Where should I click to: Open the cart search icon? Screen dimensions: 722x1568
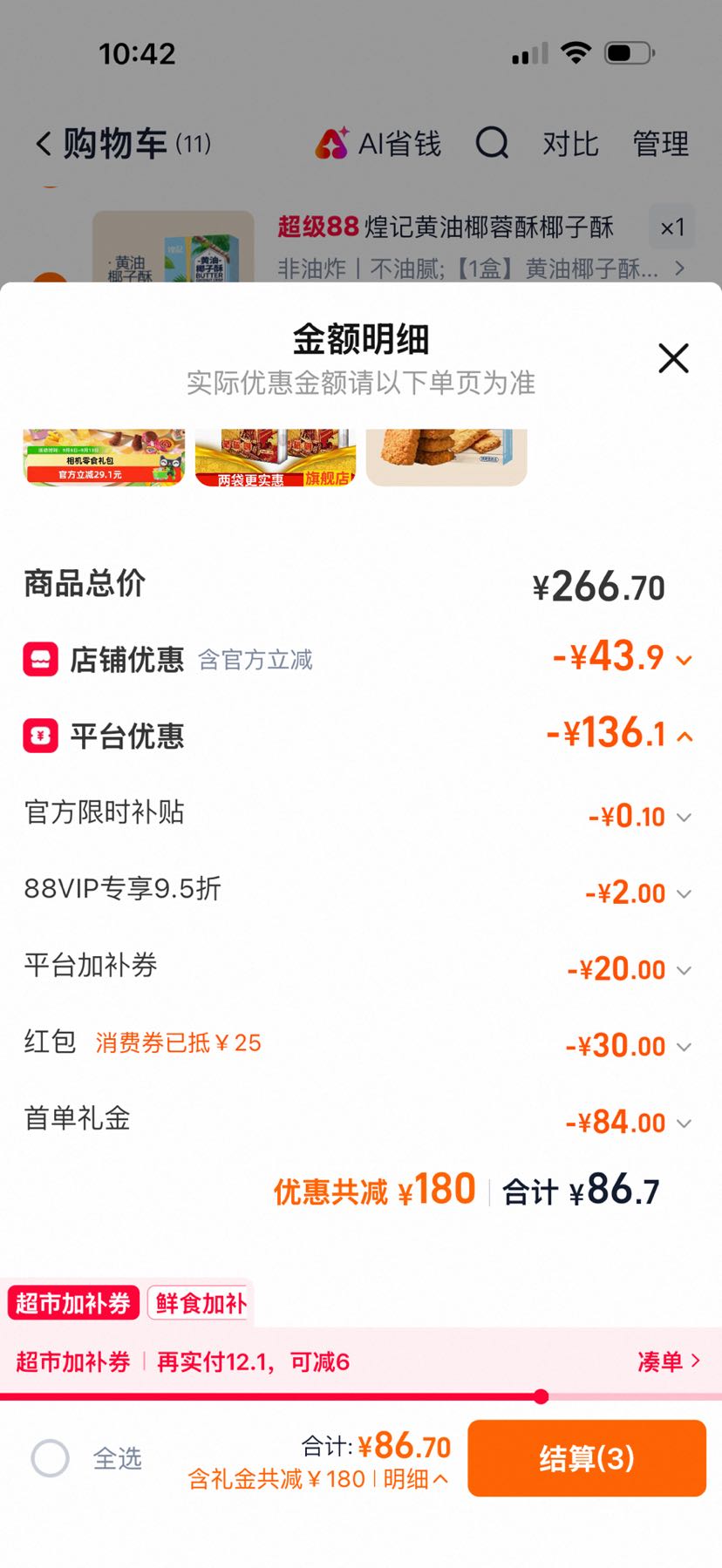point(492,143)
